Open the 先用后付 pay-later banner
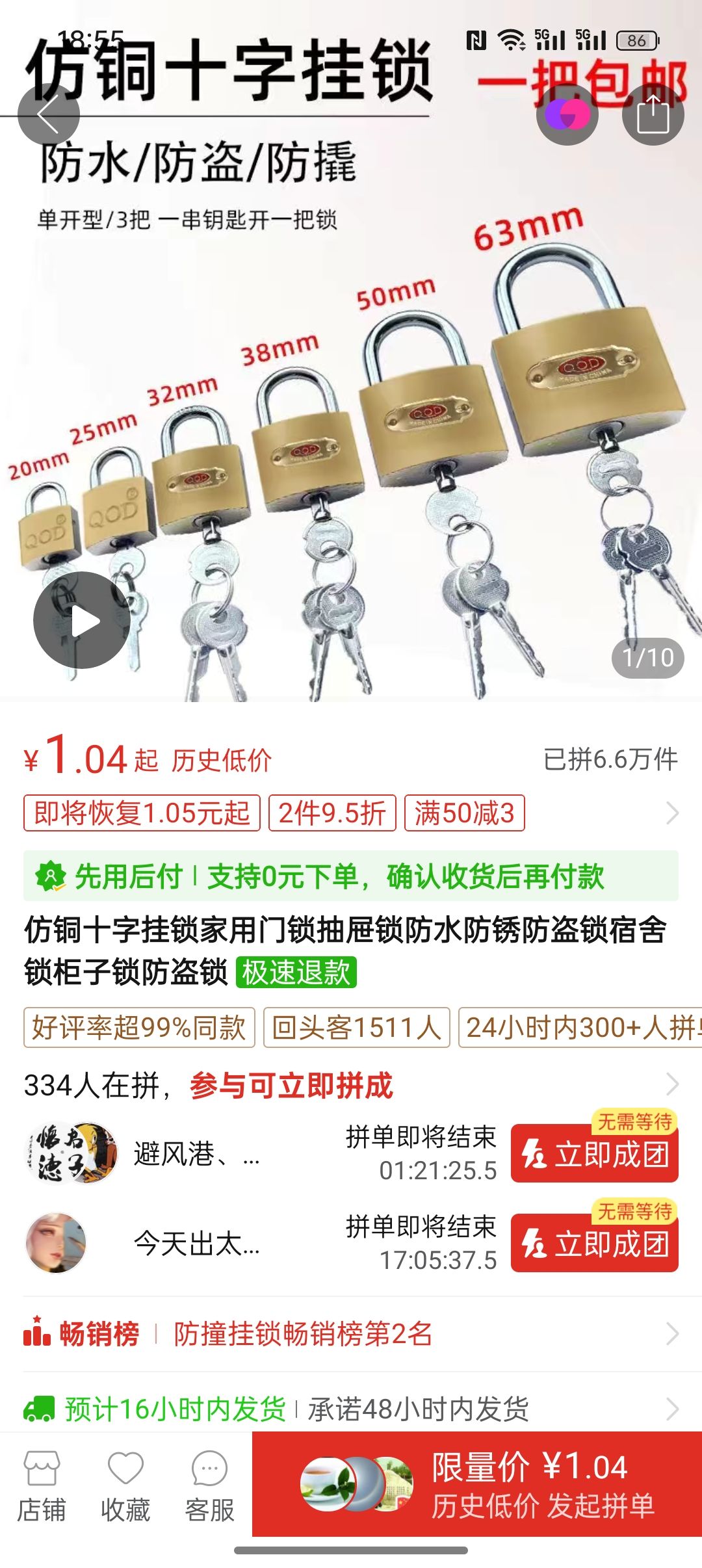The height and width of the screenshot is (1568, 702). point(351,876)
